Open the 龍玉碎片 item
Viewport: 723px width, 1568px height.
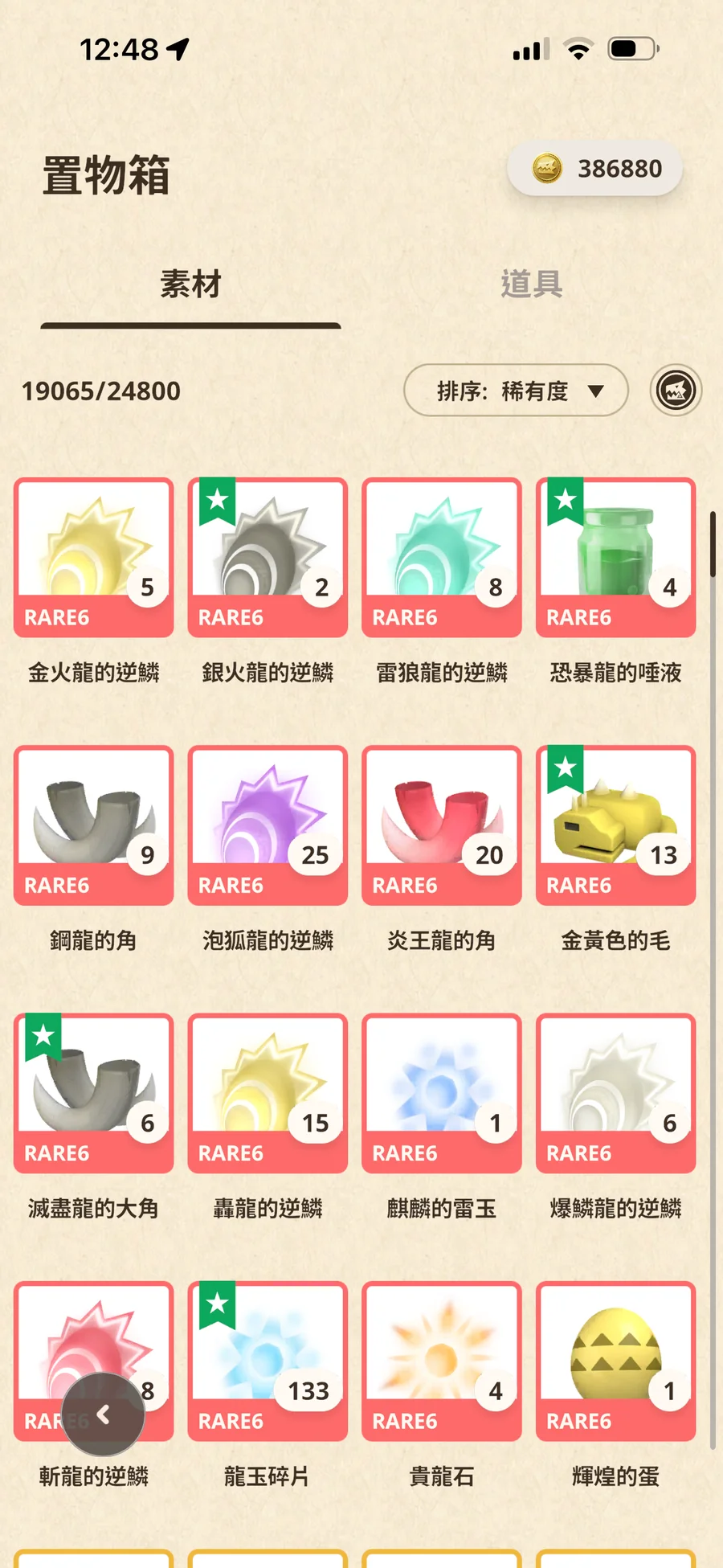(268, 1361)
